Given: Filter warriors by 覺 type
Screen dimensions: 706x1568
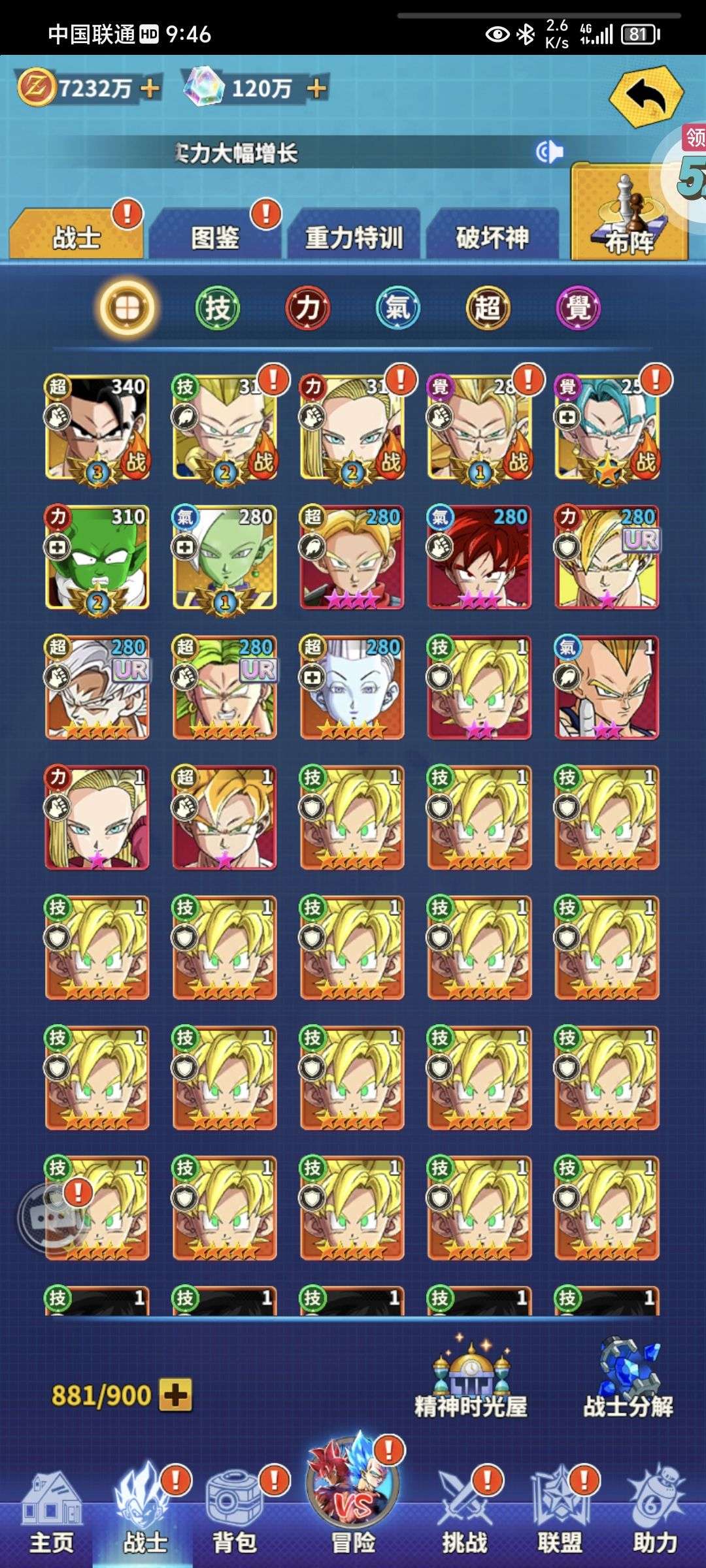Looking at the screenshot, I should tap(578, 308).
